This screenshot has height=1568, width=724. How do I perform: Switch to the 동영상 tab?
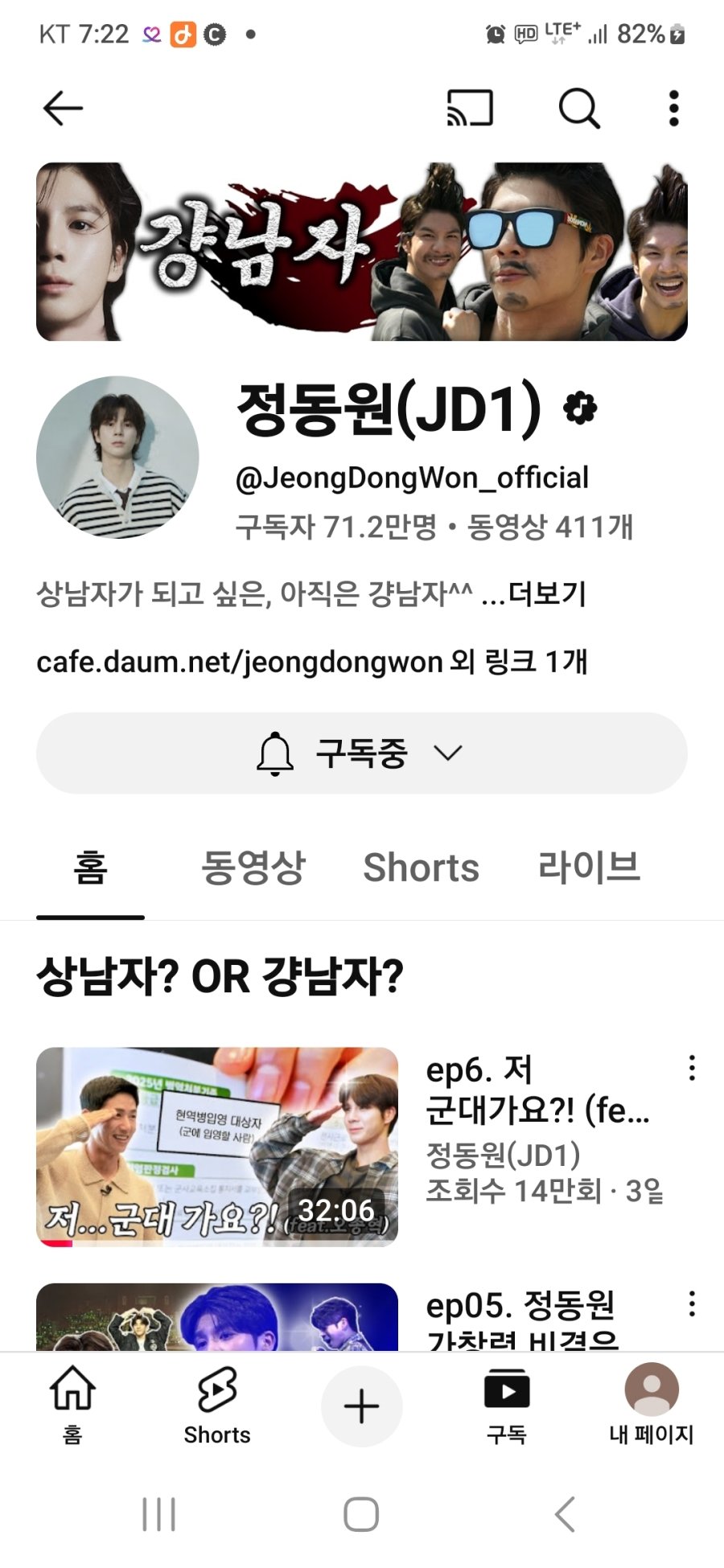[253, 868]
